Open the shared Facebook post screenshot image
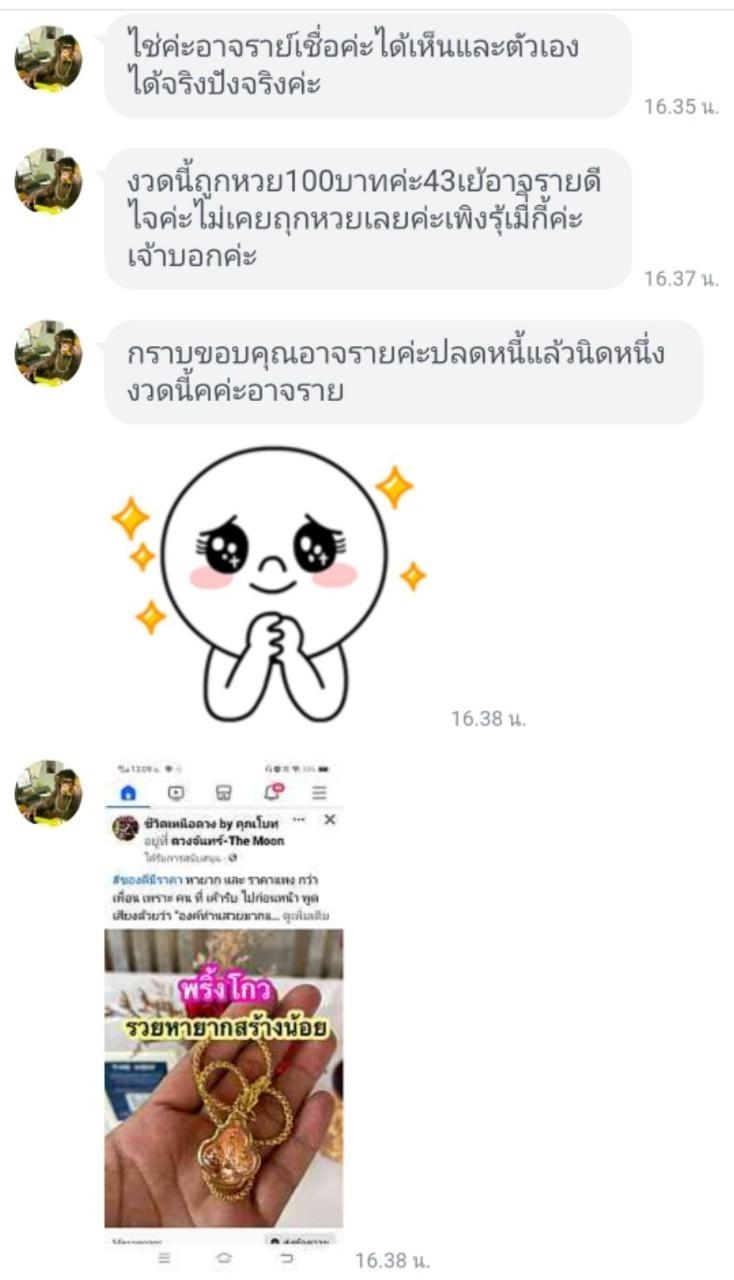This screenshot has height=1280, width=734. [x=224, y=1003]
